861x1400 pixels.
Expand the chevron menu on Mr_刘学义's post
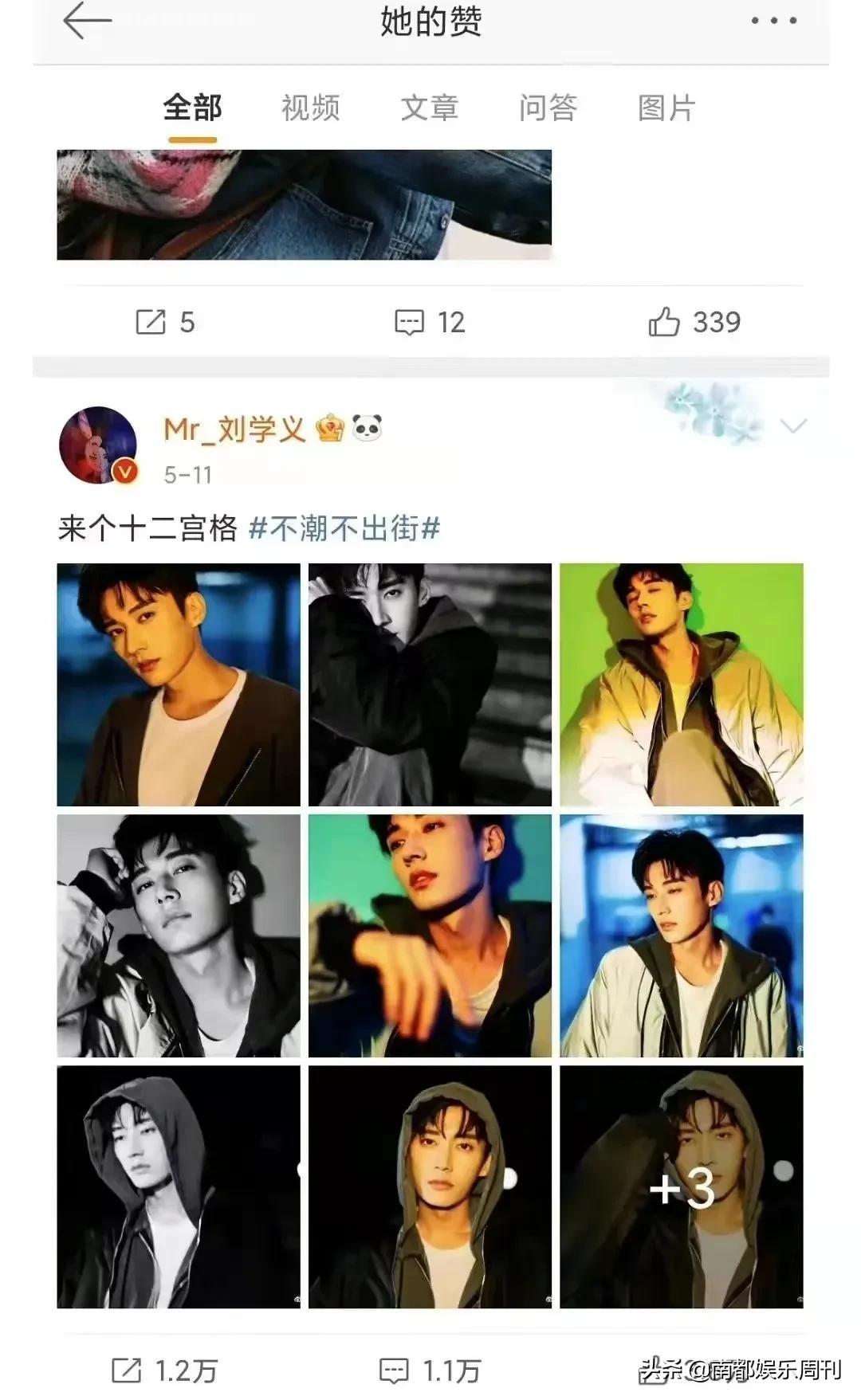coord(792,426)
